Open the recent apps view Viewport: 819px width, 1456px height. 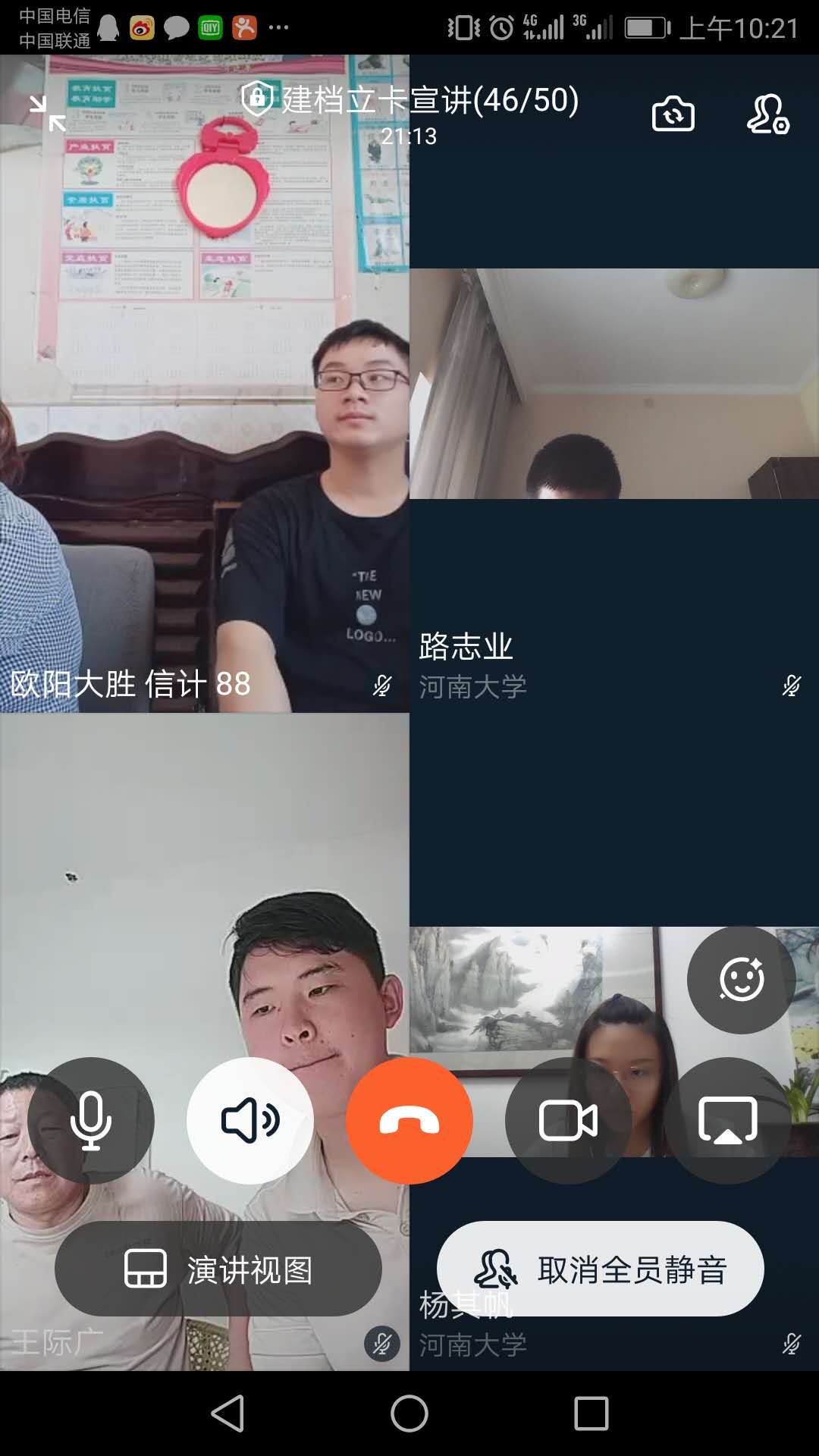click(591, 1414)
